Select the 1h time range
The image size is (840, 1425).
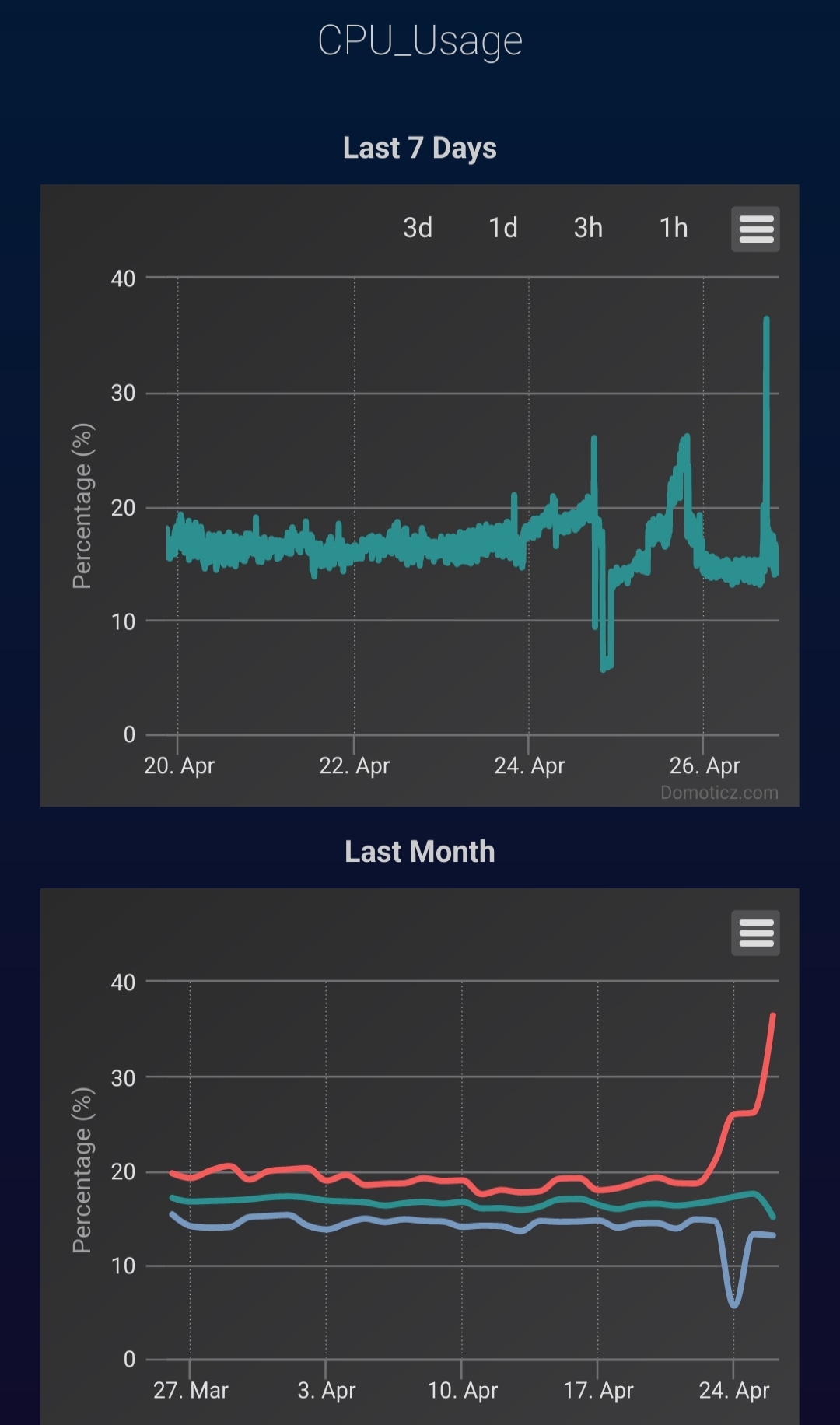672,229
